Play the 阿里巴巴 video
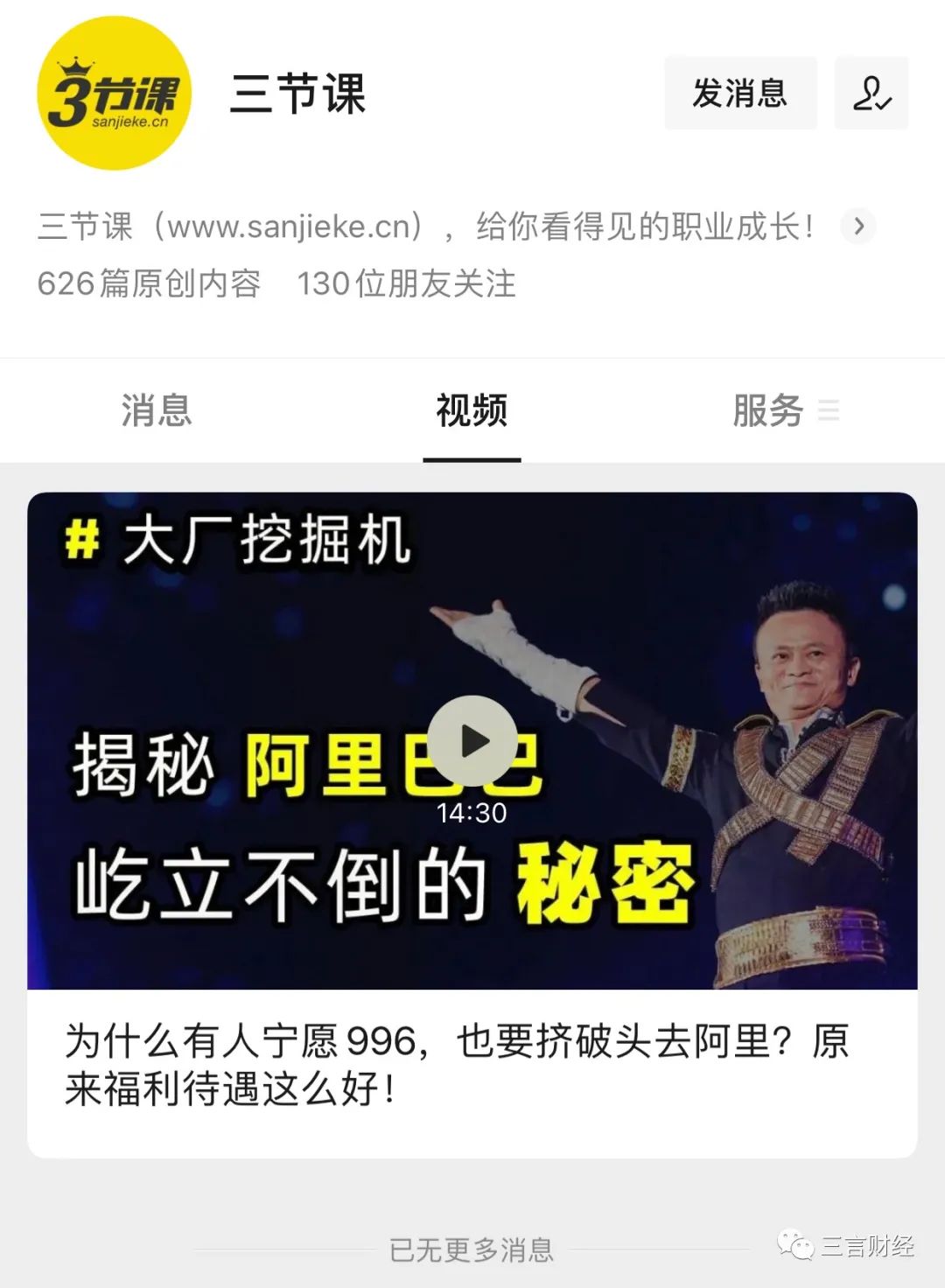This screenshot has height=1288, width=945. click(472, 741)
